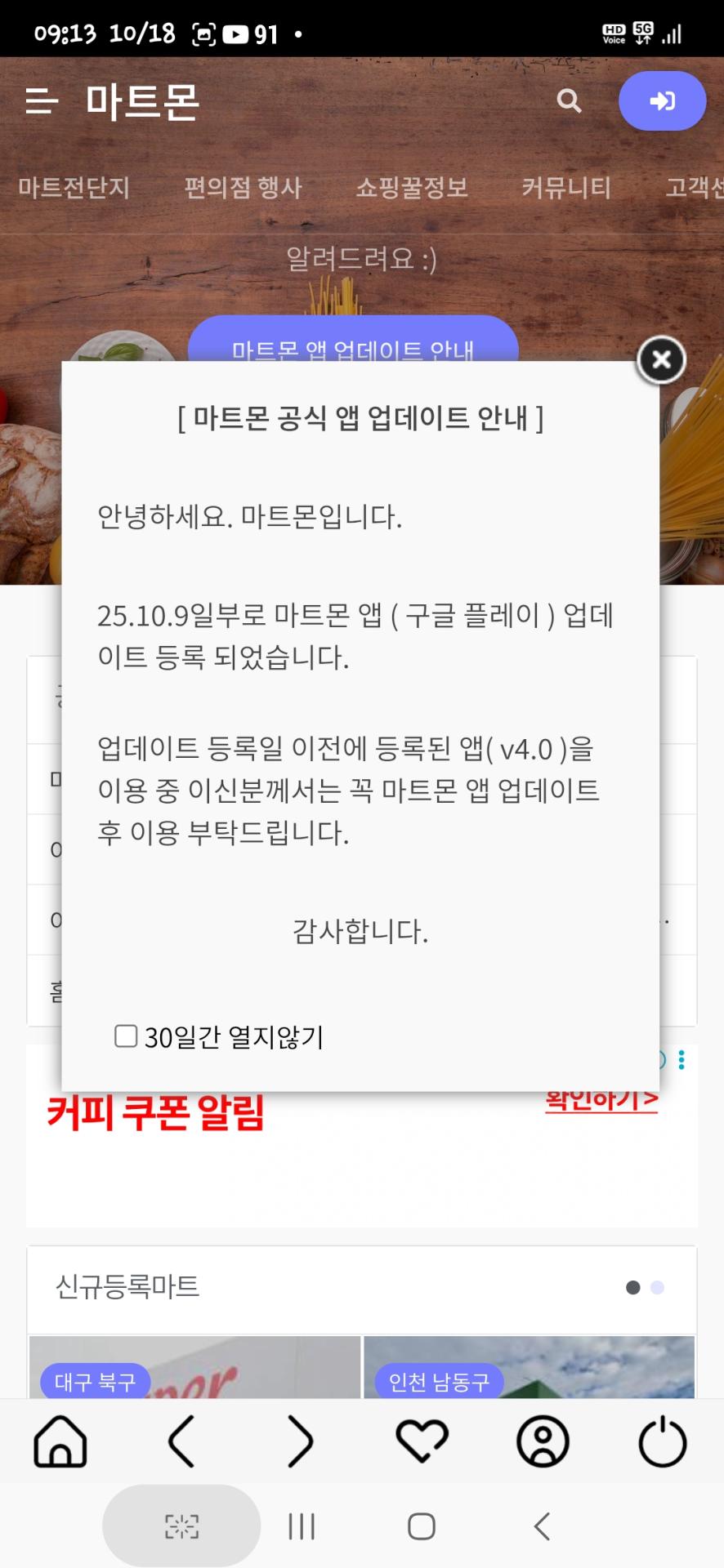Close the 마트몬 update notice popup
Screen dimensions: 724x1568
click(x=661, y=360)
